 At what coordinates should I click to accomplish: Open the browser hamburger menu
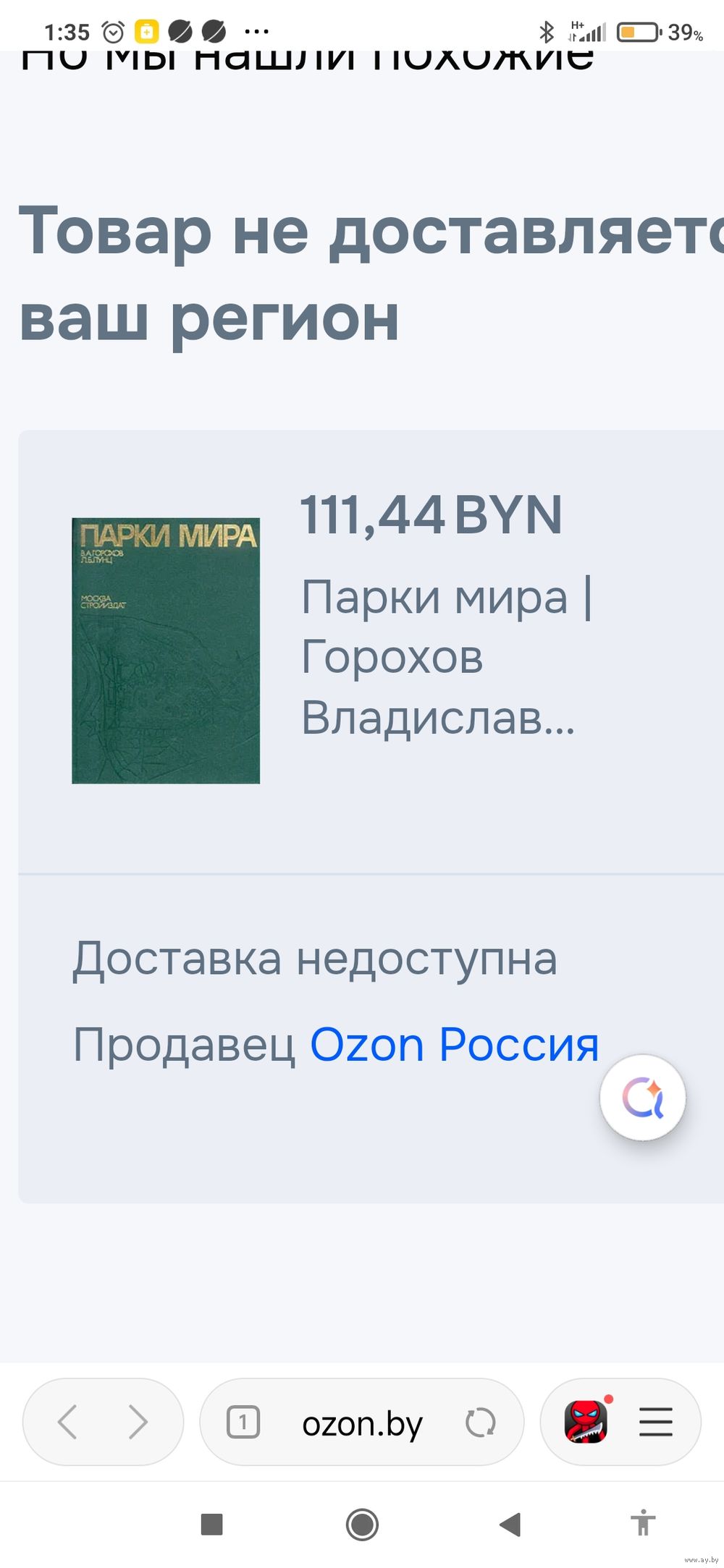(656, 1422)
